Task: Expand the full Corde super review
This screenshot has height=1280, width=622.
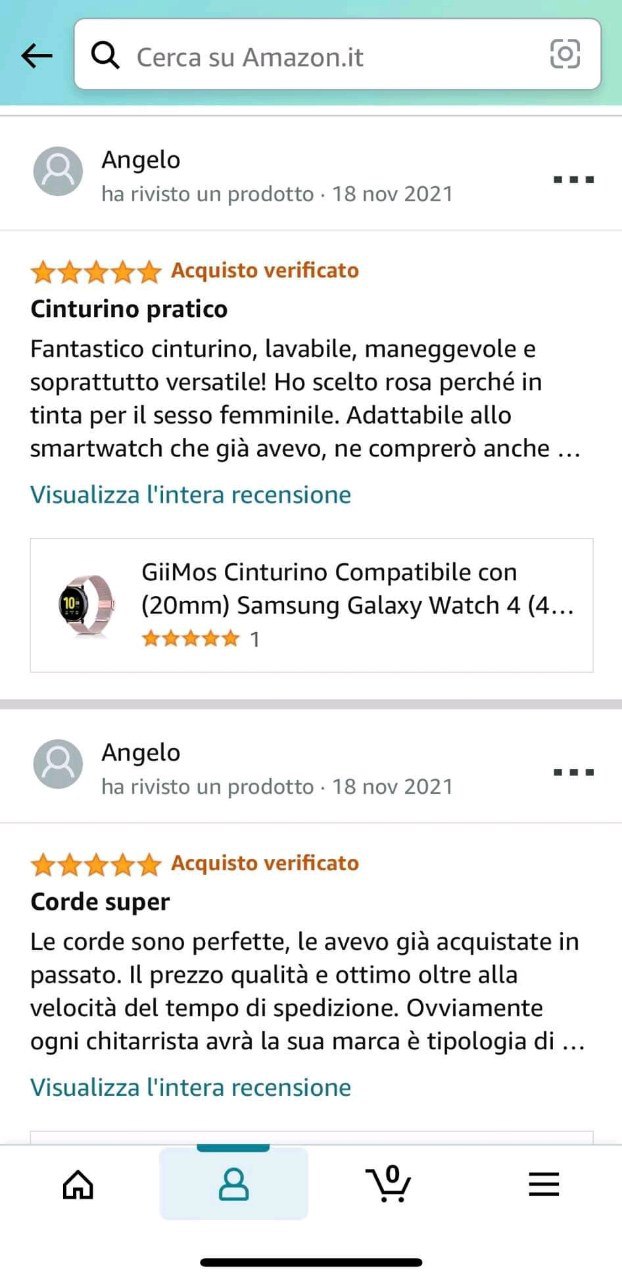Action: point(191,1088)
